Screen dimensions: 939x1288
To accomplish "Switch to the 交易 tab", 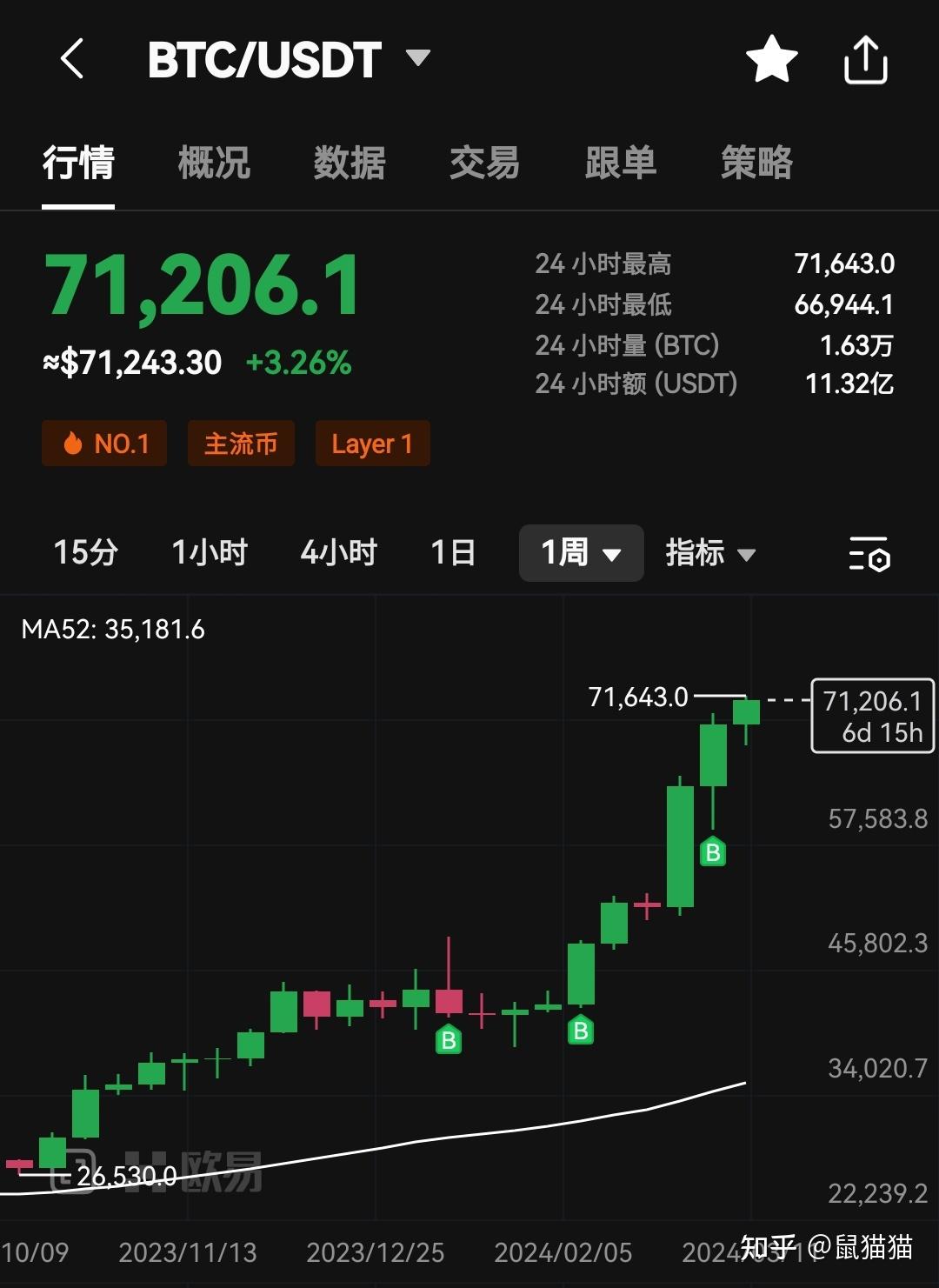I will click(x=486, y=164).
